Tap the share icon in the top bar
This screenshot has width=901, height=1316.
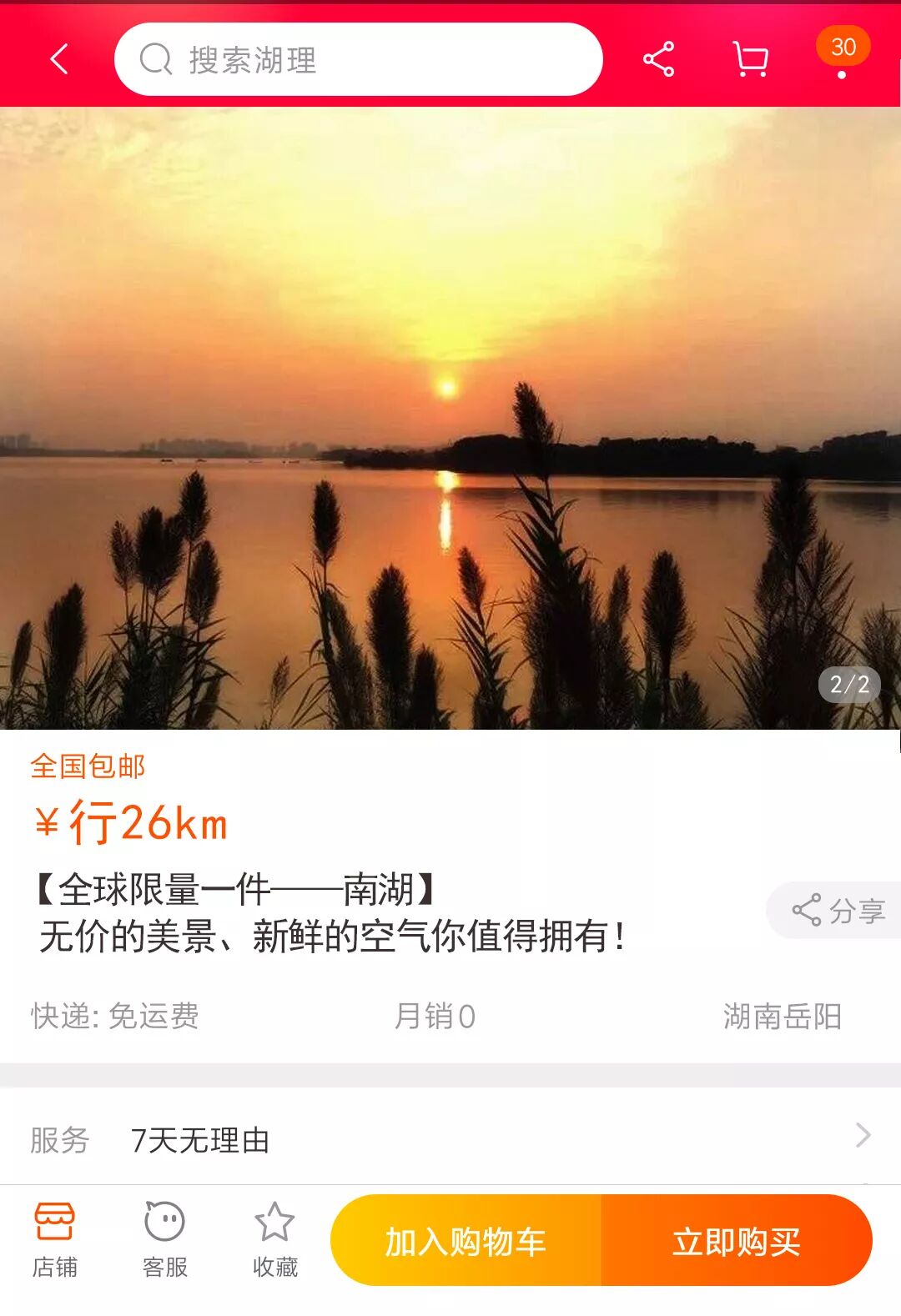(658, 59)
